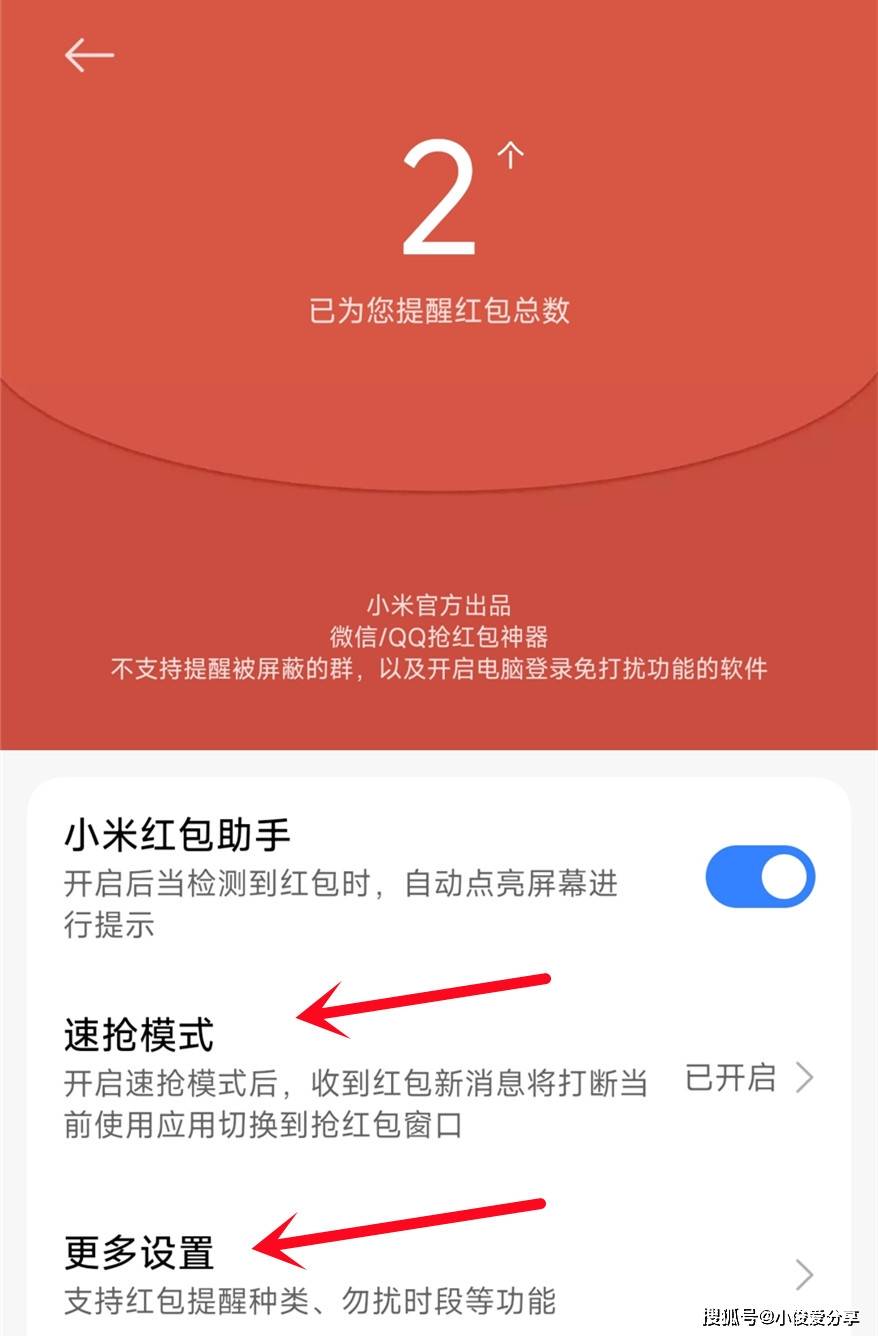Go back using the top-left arrow
878x1336 pixels.
coord(89,55)
